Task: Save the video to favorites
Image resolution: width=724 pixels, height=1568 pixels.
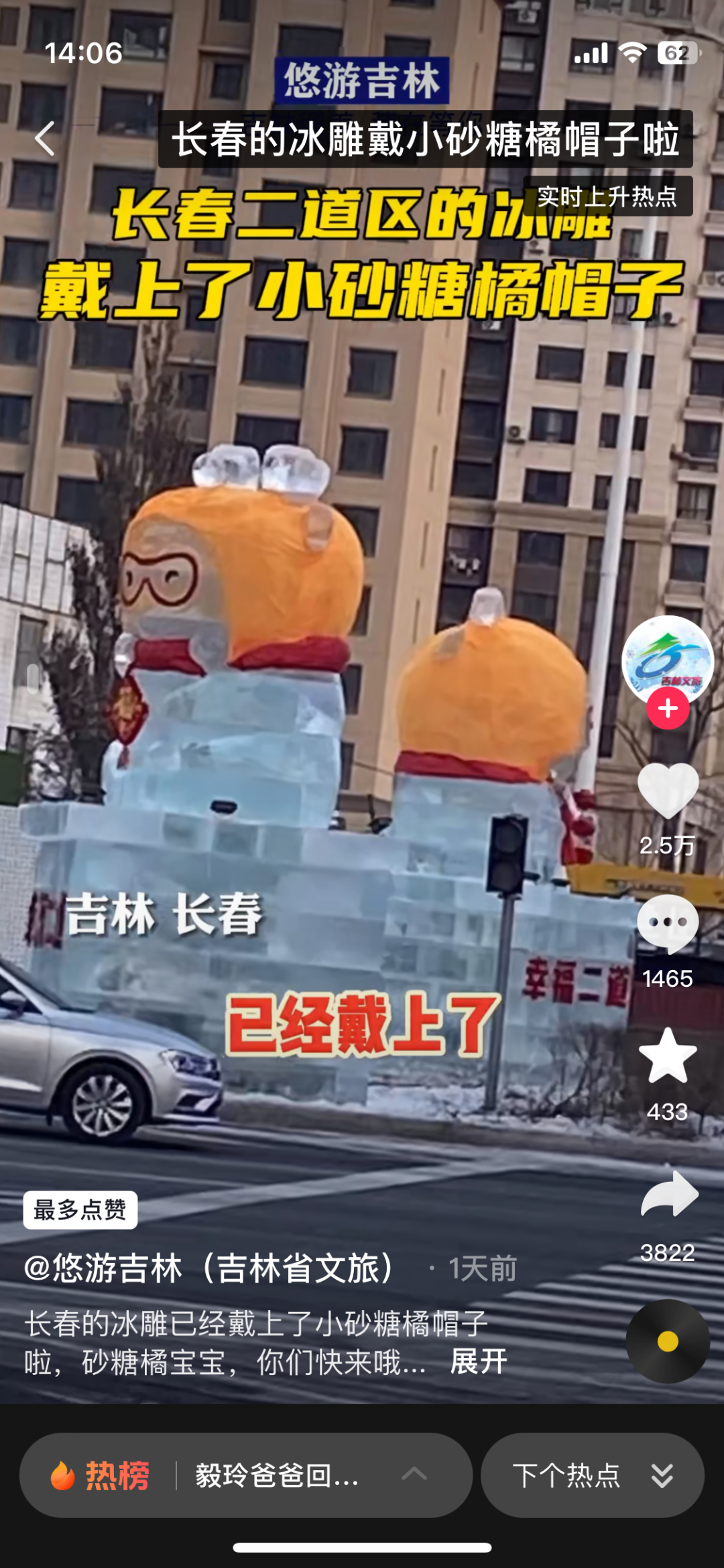Action: pos(668,1057)
